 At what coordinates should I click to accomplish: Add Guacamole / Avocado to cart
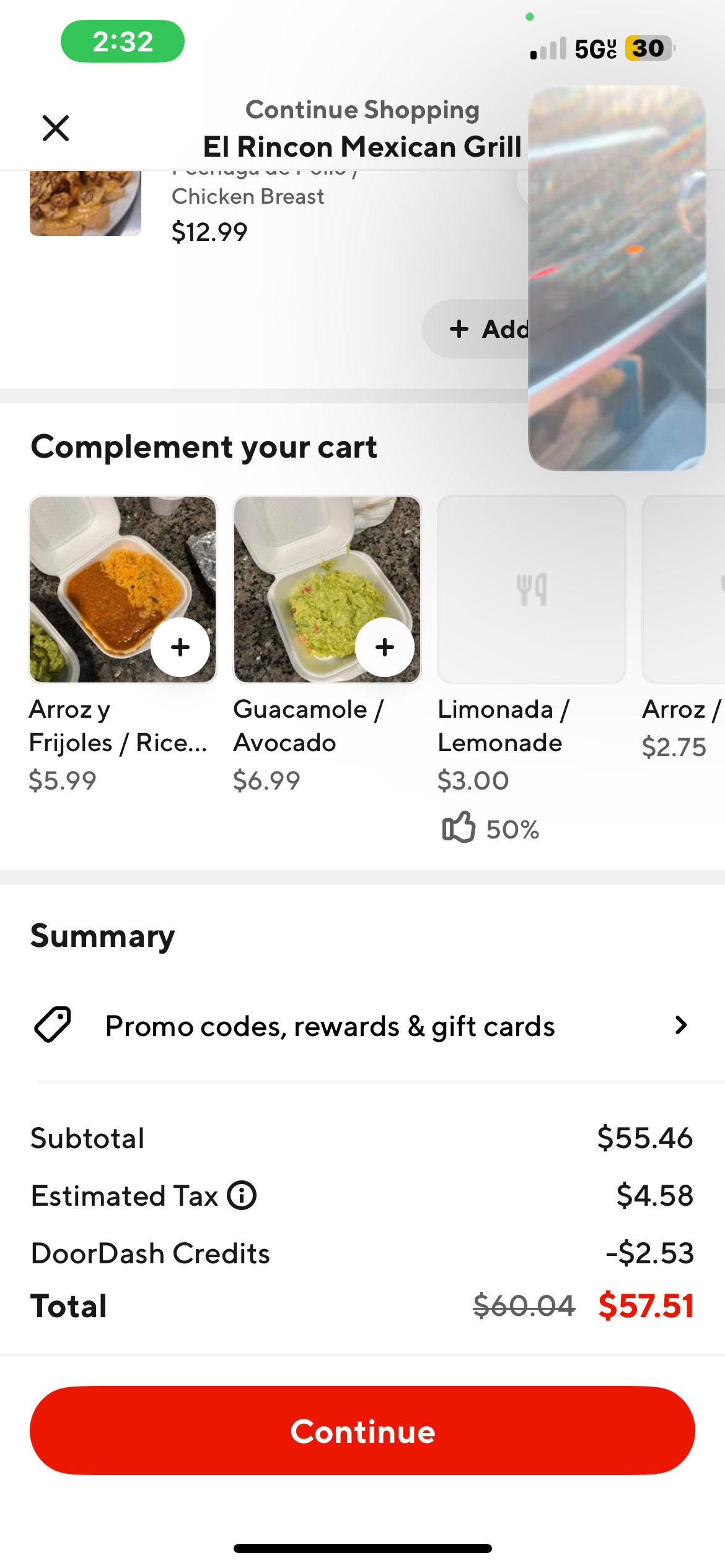tap(385, 647)
